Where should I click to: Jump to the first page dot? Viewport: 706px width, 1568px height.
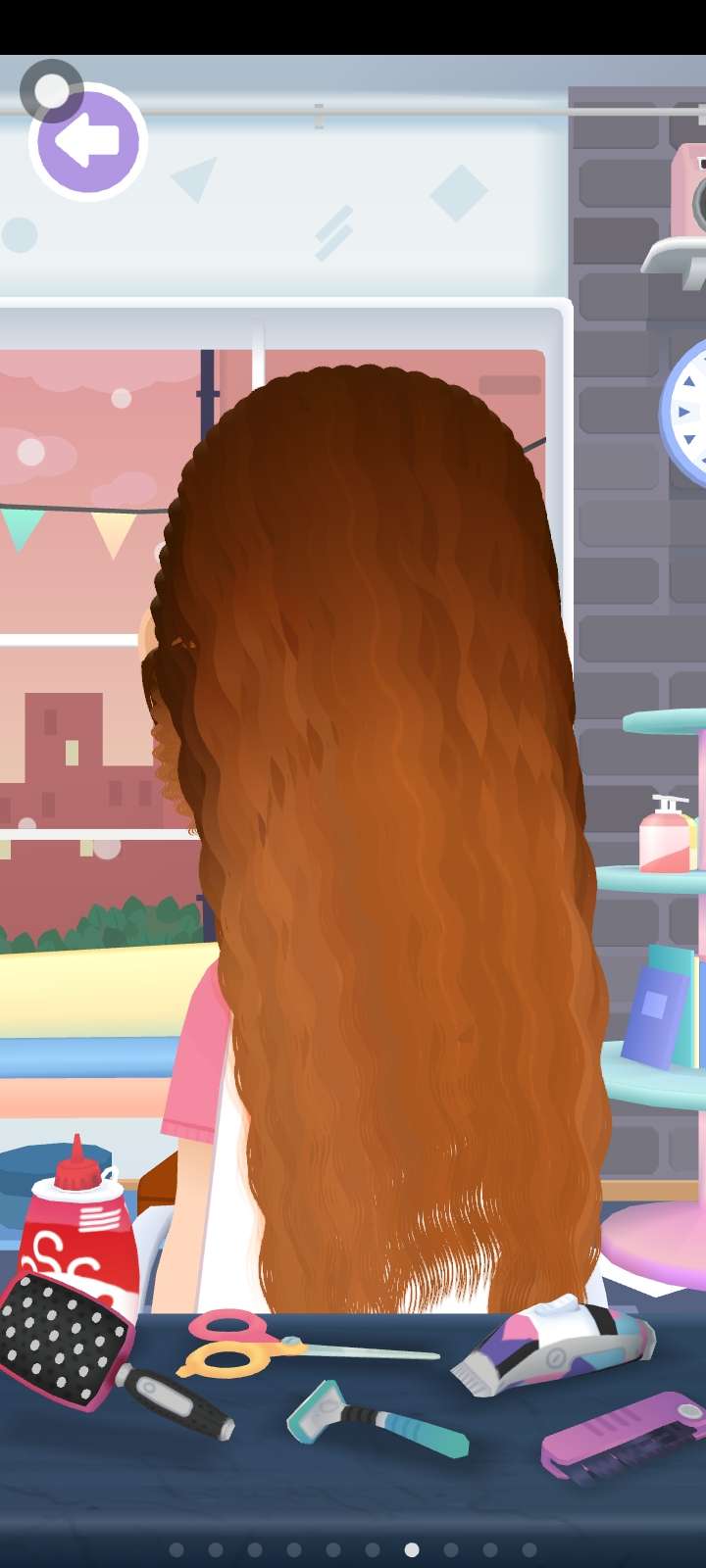(x=176, y=1549)
